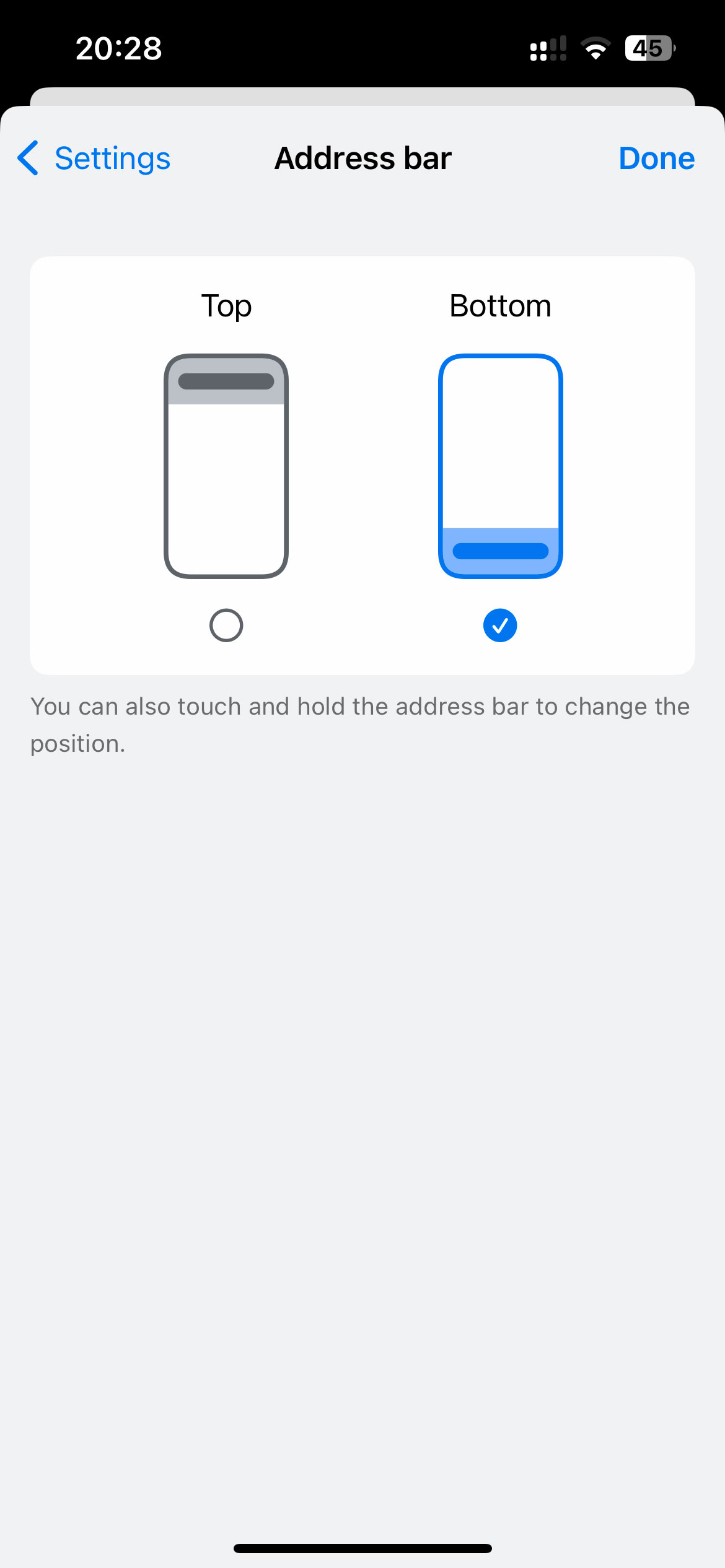Image resolution: width=725 pixels, height=1568 pixels.
Task: Select the Top address bar position
Action: pos(226,466)
